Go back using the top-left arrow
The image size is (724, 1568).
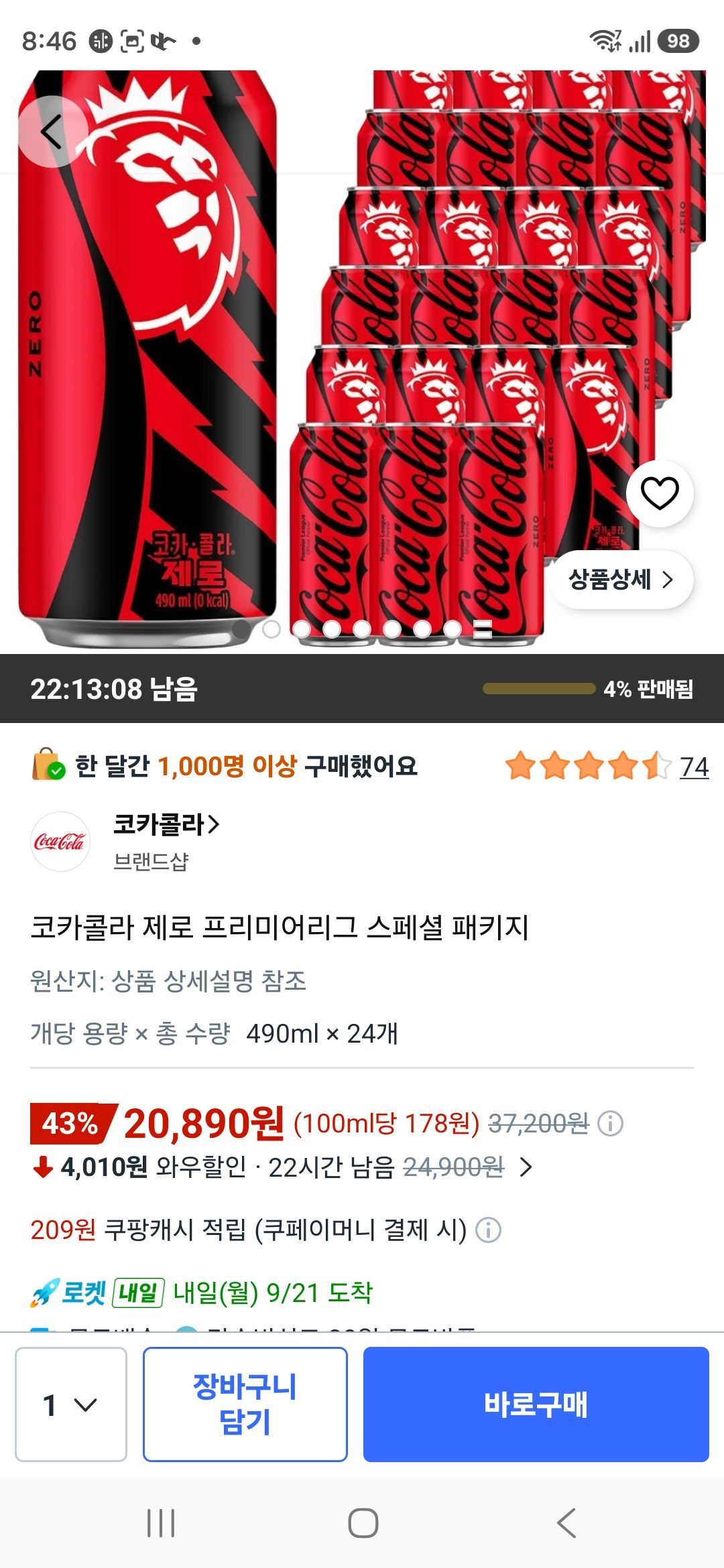click(52, 131)
